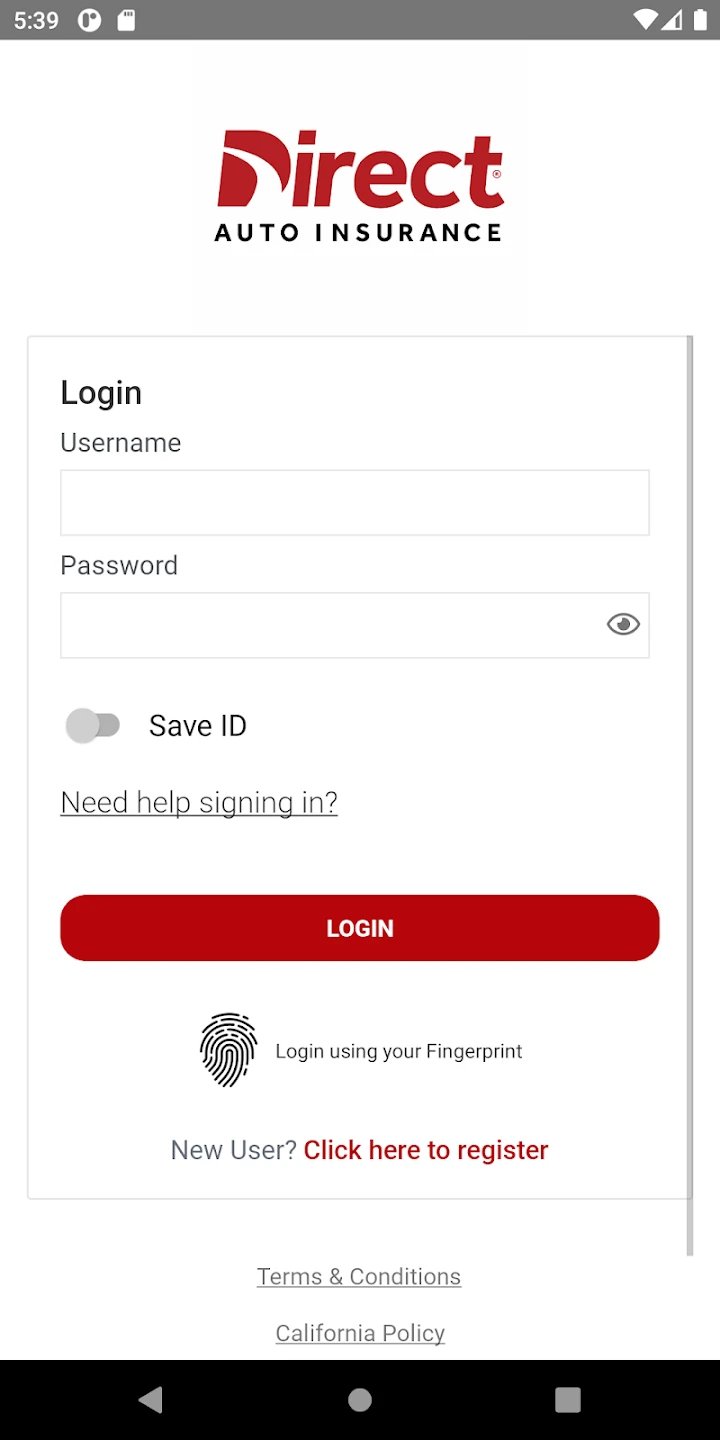Focus the Username text field
Viewport: 720px width, 1440px height.
[x=354, y=502]
